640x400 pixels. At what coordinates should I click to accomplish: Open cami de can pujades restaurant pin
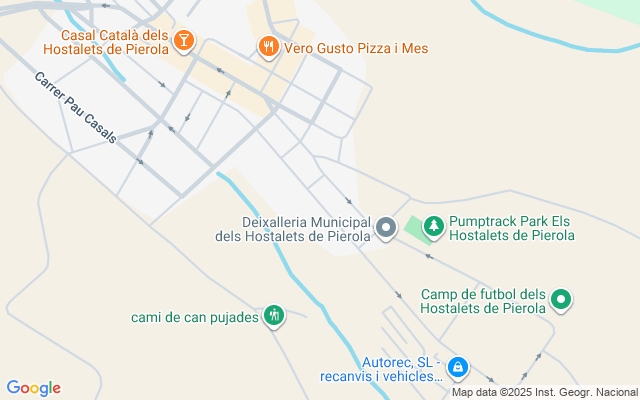coord(274,317)
